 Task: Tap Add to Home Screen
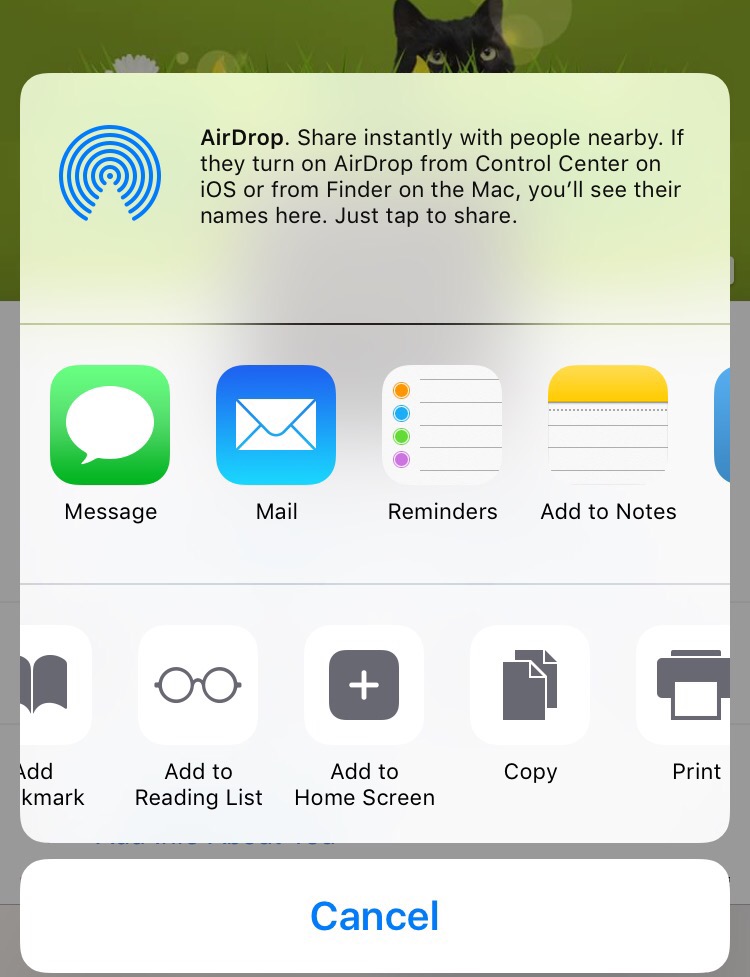coord(364,685)
